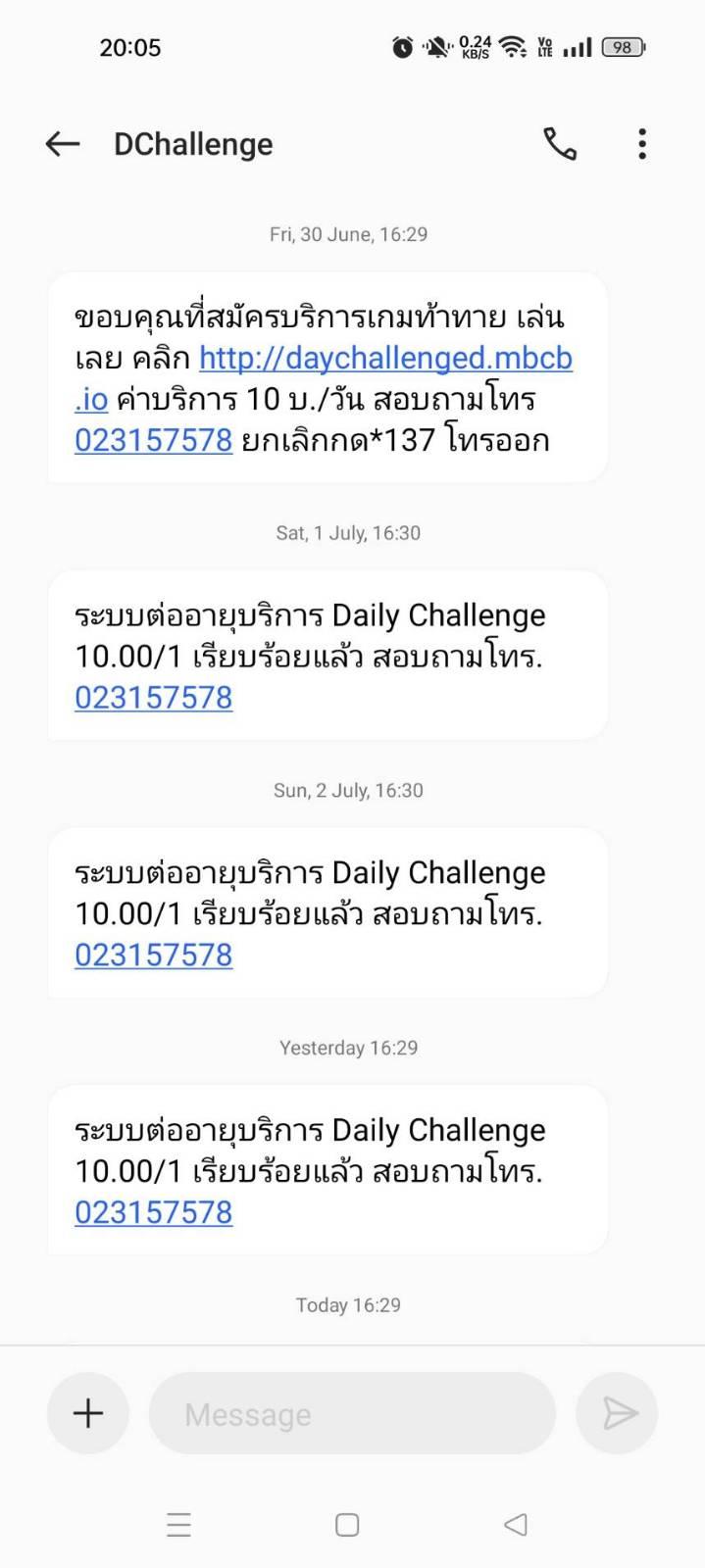
Task: Open recent apps from the navigation bar
Action: (x=178, y=1525)
